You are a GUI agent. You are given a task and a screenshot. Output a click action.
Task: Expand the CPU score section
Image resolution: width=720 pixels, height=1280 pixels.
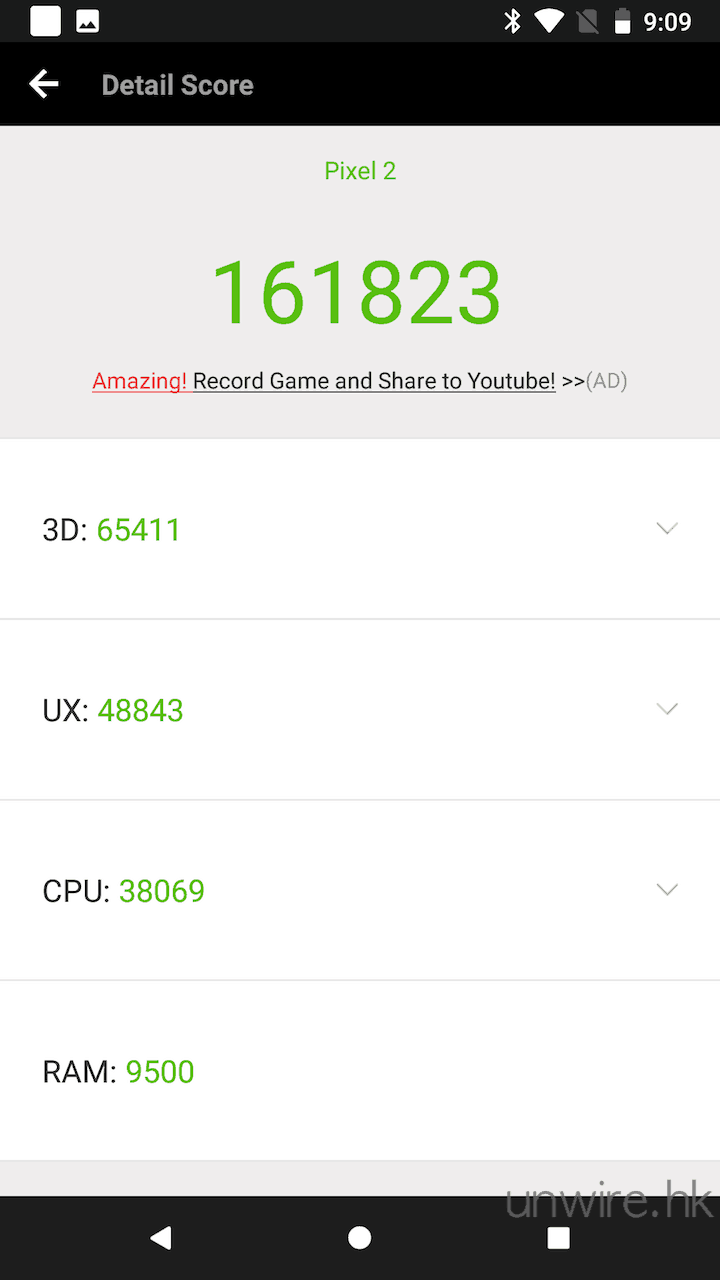pyautogui.click(x=666, y=889)
